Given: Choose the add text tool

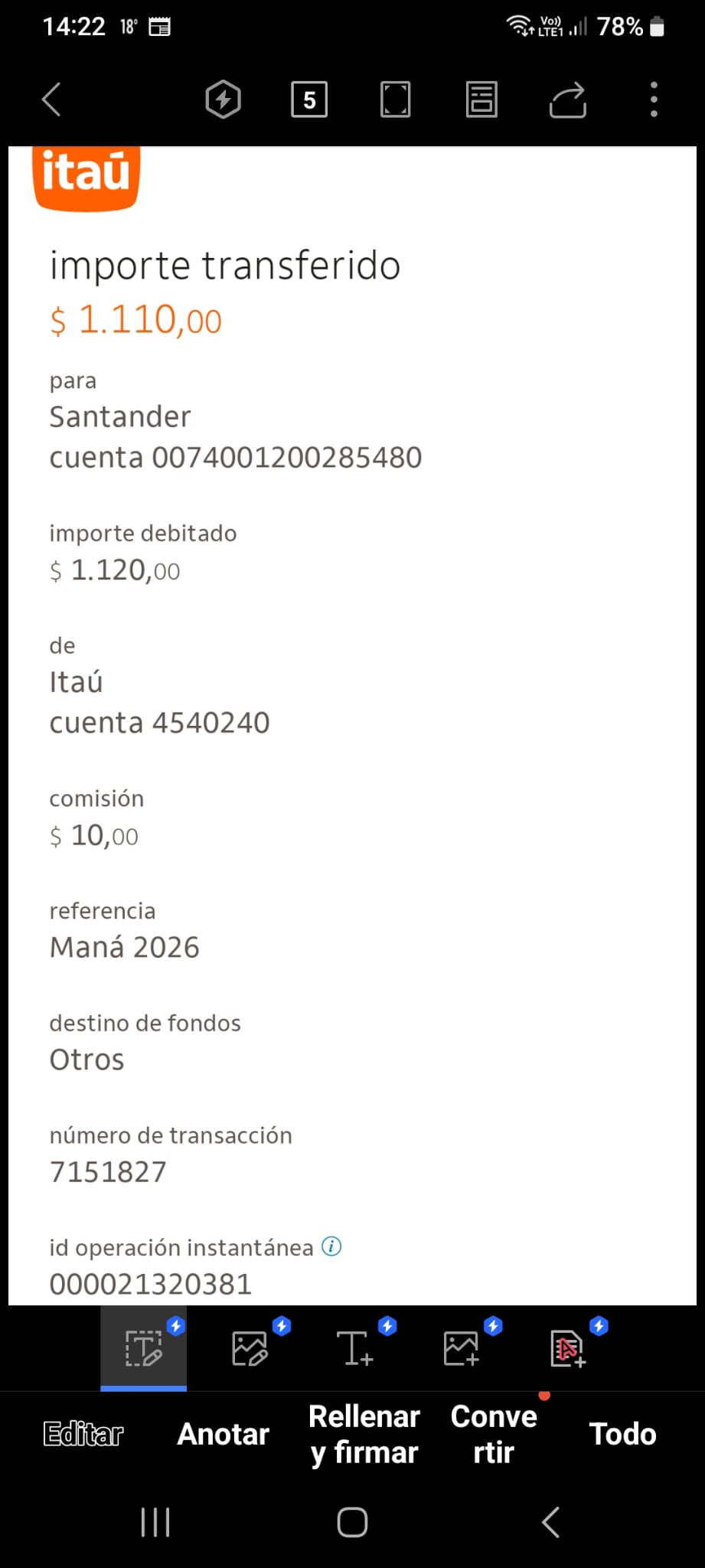Looking at the screenshot, I should (x=355, y=1348).
